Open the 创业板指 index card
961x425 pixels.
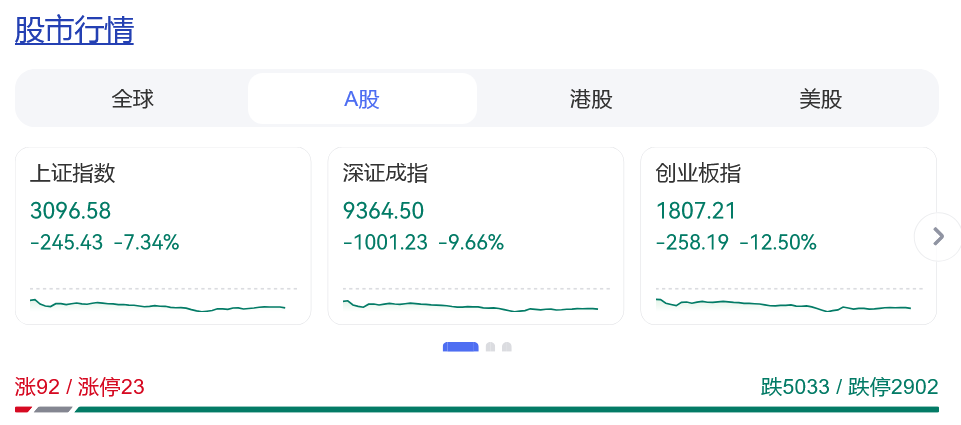tap(787, 236)
